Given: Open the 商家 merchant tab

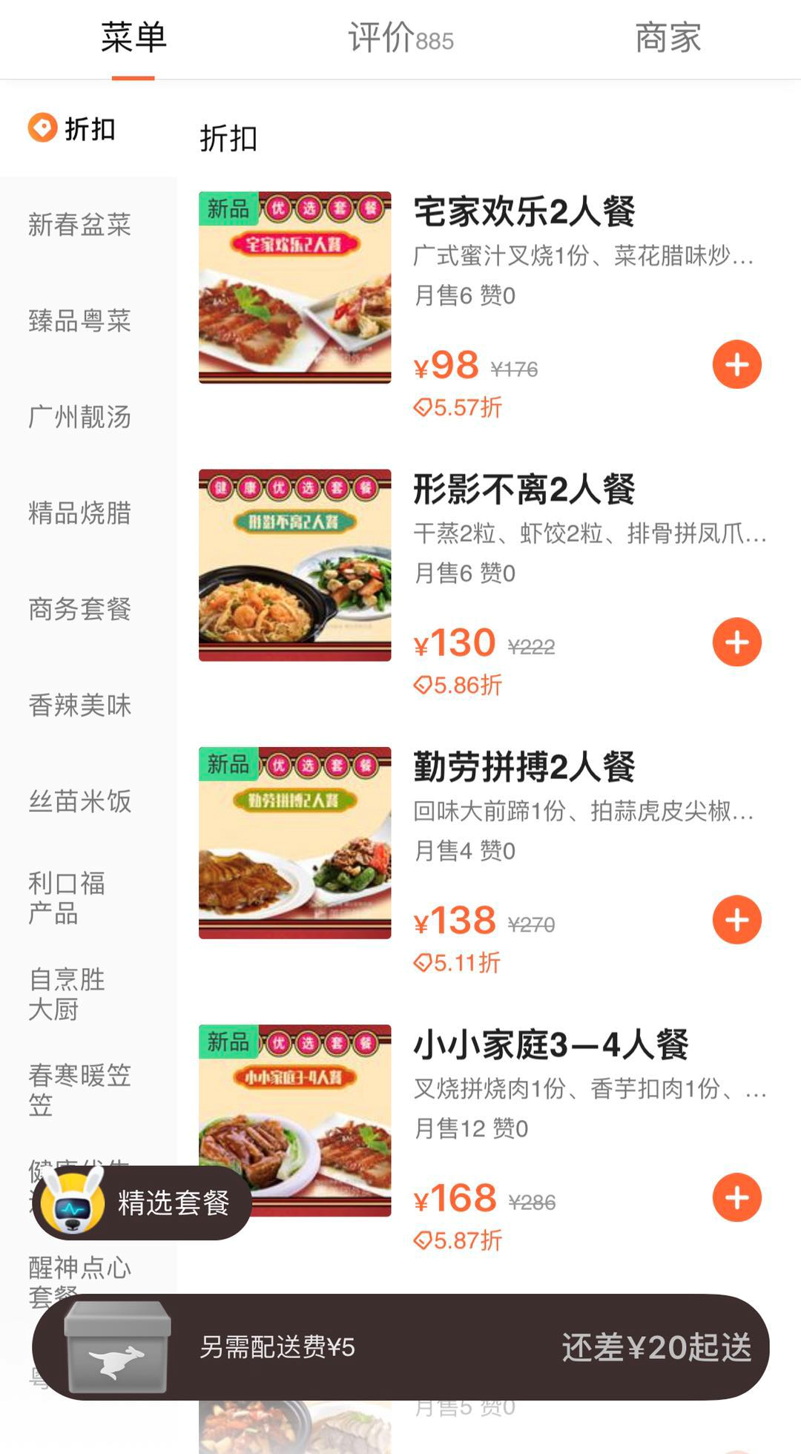Looking at the screenshot, I should point(667,38).
